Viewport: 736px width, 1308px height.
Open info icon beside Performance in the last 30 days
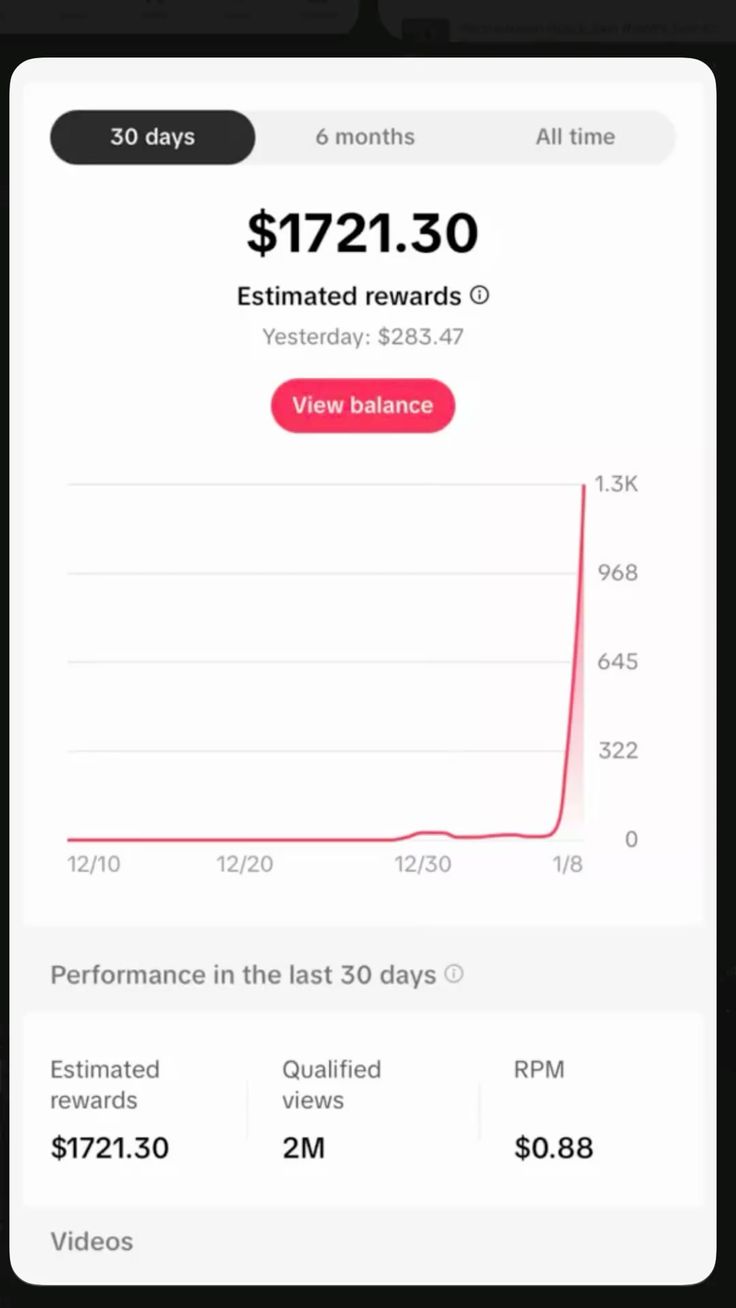coord(454,974)
